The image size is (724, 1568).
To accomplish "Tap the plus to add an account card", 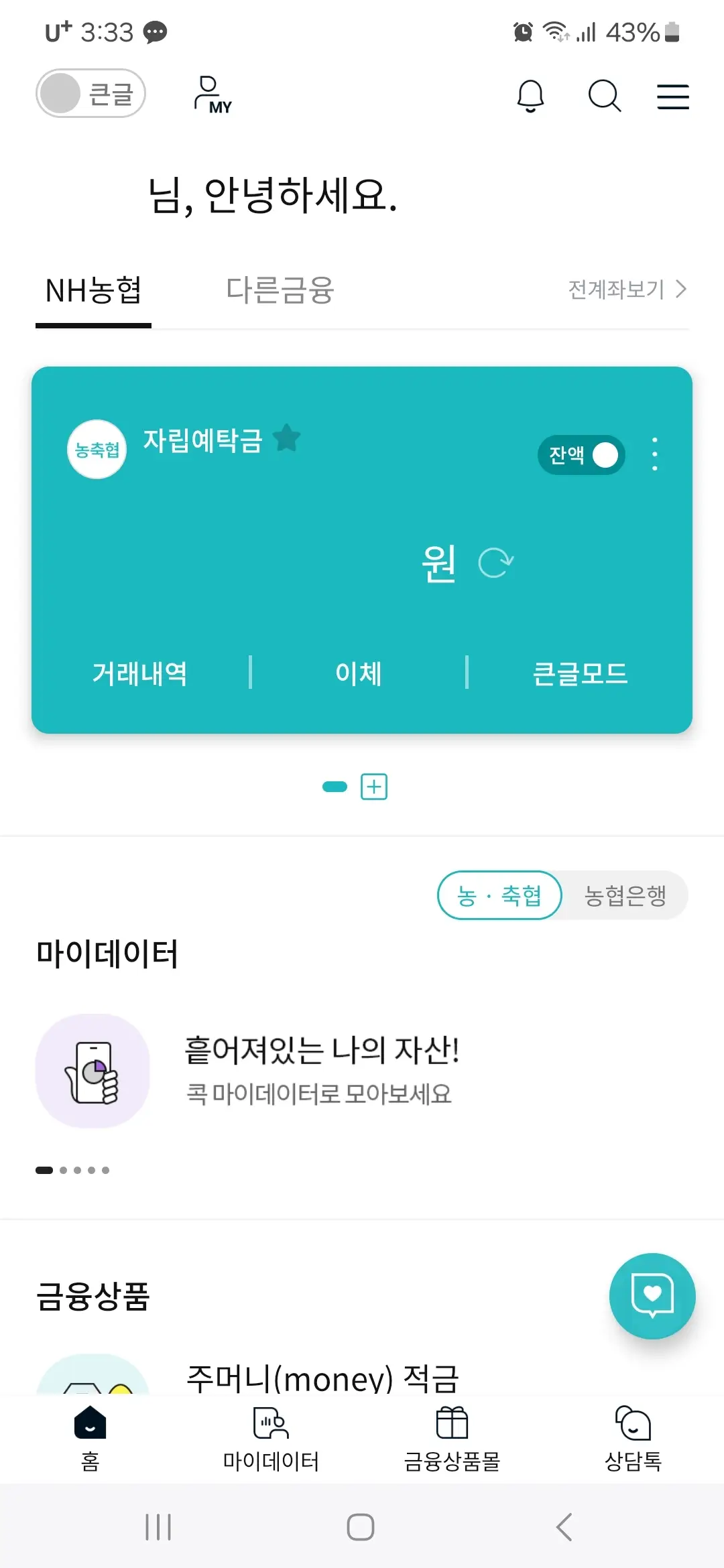I will [x=374, y=787].
